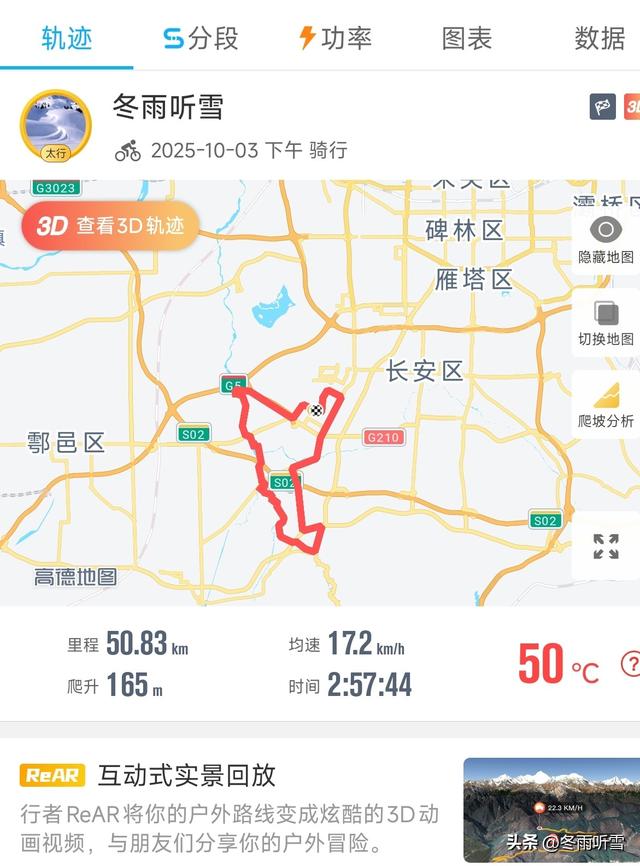Open the 数据 tab
640x866 pixels.
point(599,38)
